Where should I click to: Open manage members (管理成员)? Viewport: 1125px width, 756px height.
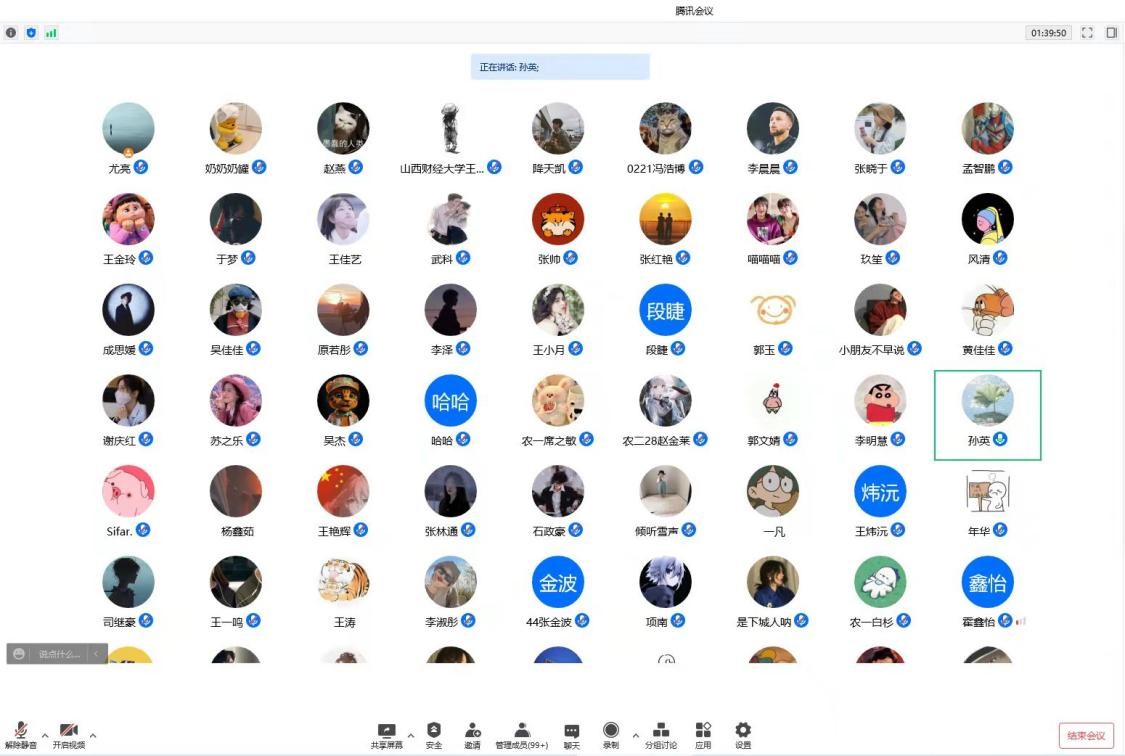[522, 734]
